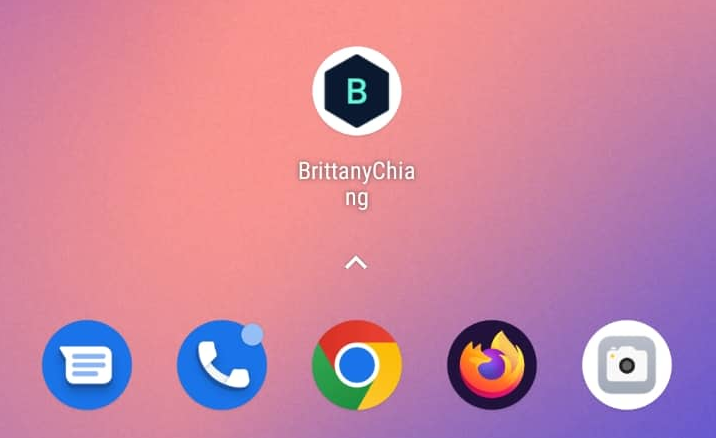Screen dimensions: 716x438
Task: Launch the Phone dialer app
Action: point(221,365)
